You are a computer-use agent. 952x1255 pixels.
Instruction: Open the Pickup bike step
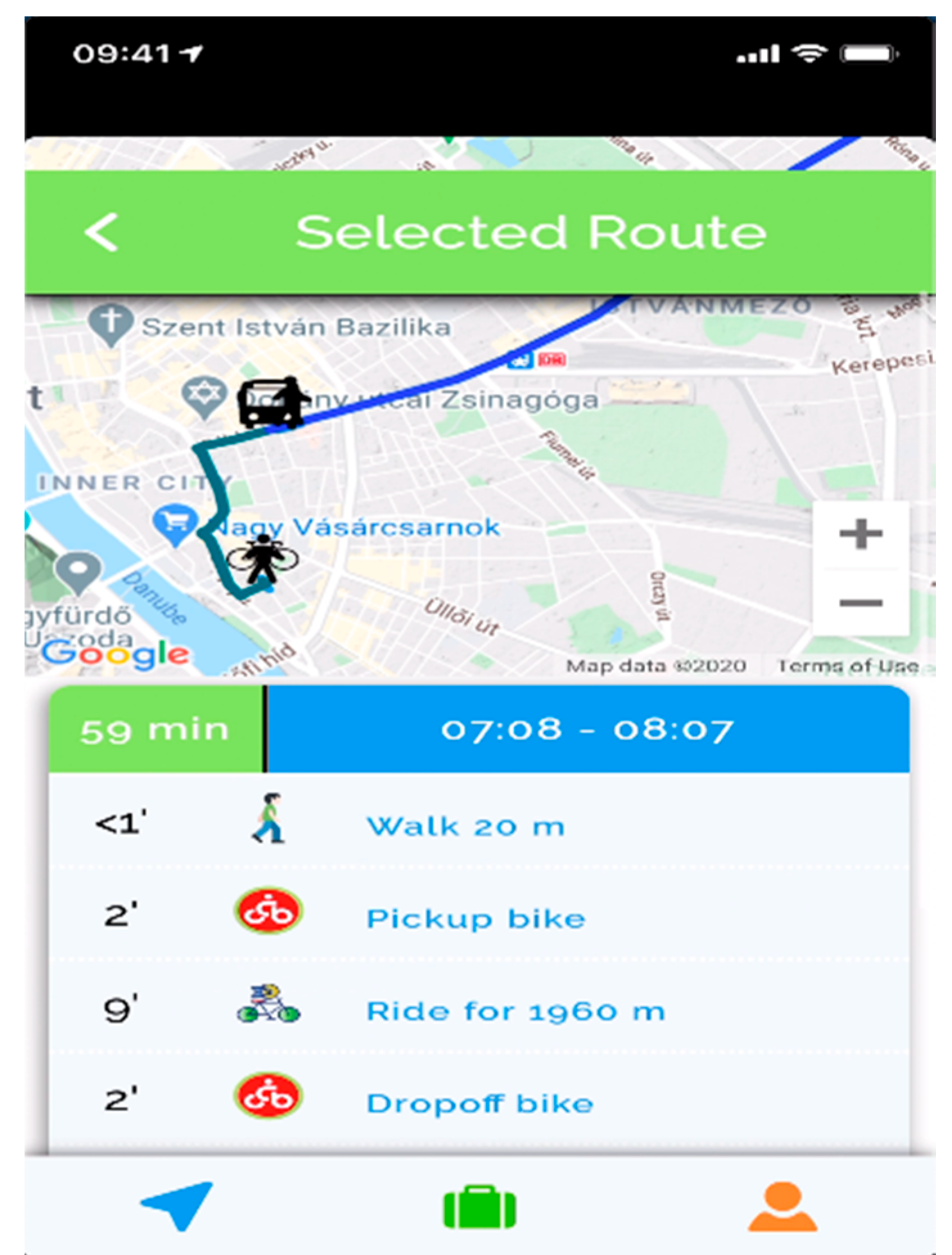click(476, 918)
